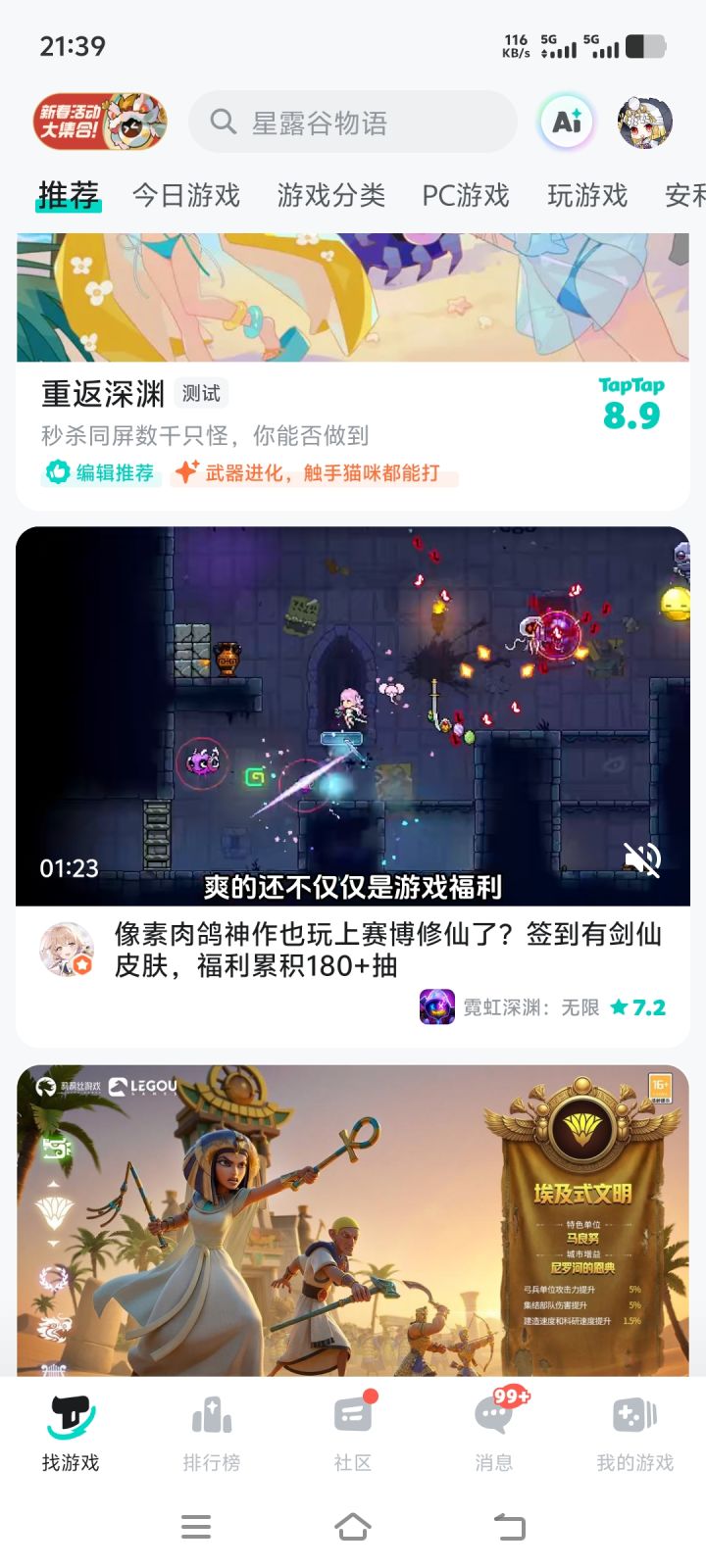Switch to the PC游戏 tab

(x=465, y=195)
